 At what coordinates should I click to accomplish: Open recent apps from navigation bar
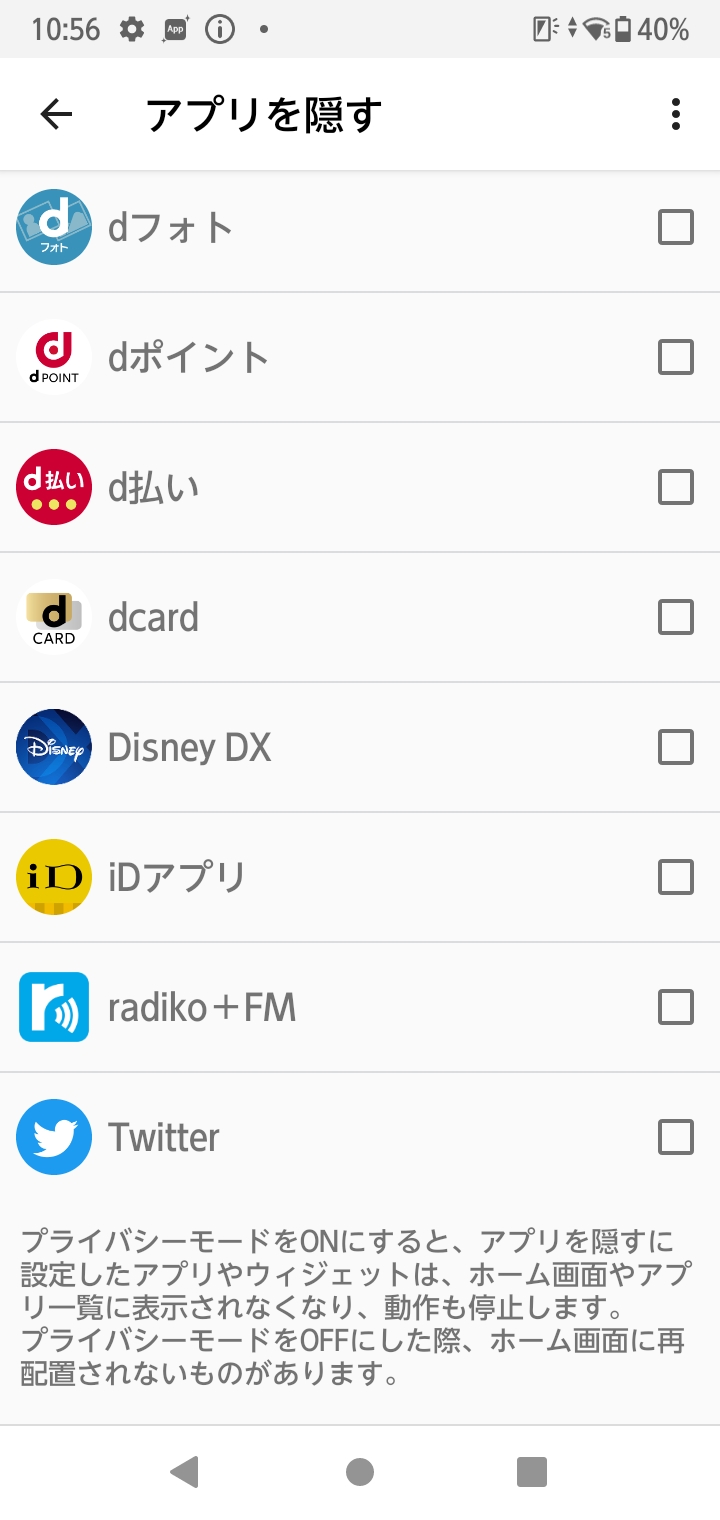click(x=532, y=1472)
